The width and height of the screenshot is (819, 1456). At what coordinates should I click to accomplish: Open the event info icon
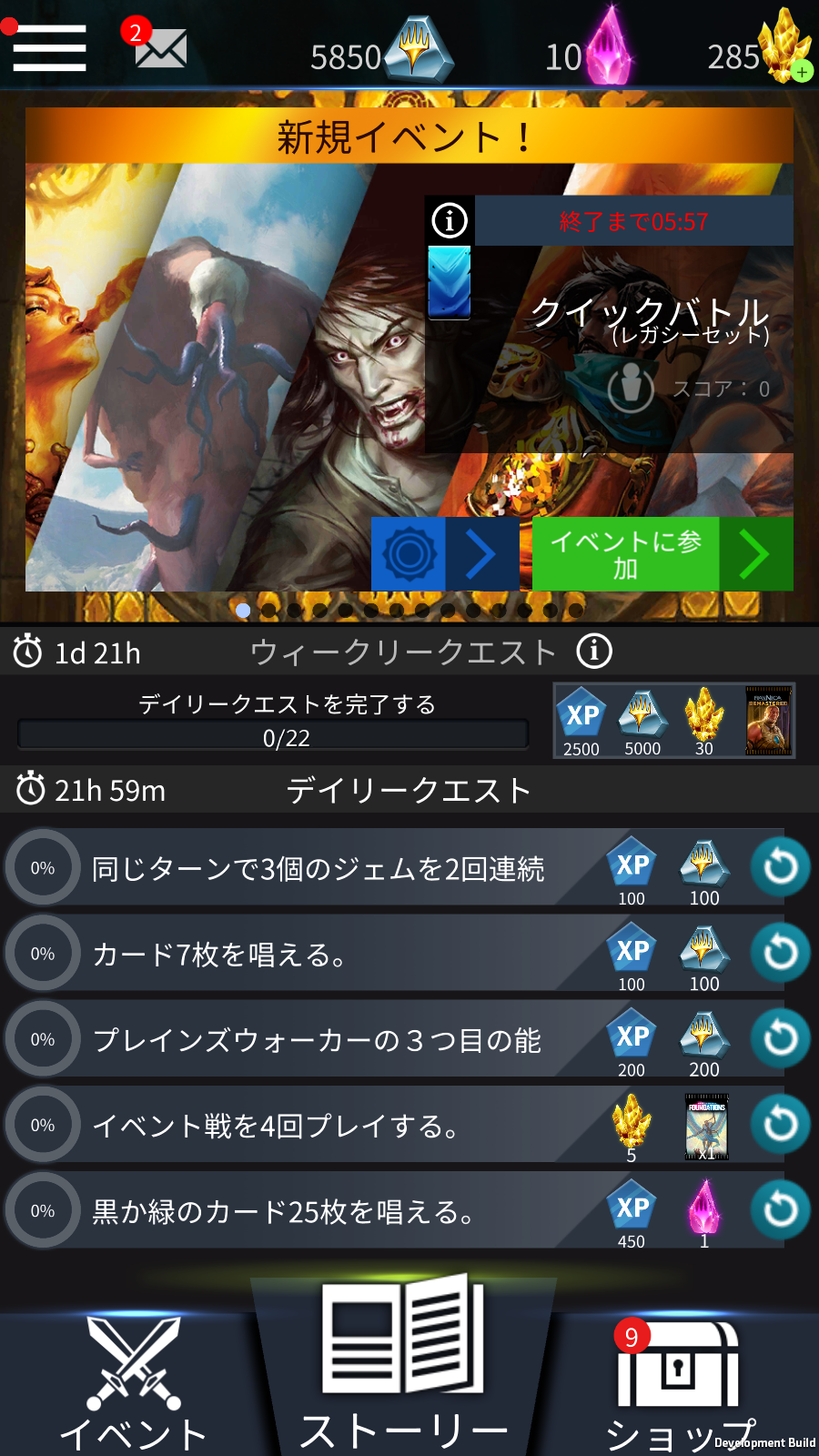[450, 220]
